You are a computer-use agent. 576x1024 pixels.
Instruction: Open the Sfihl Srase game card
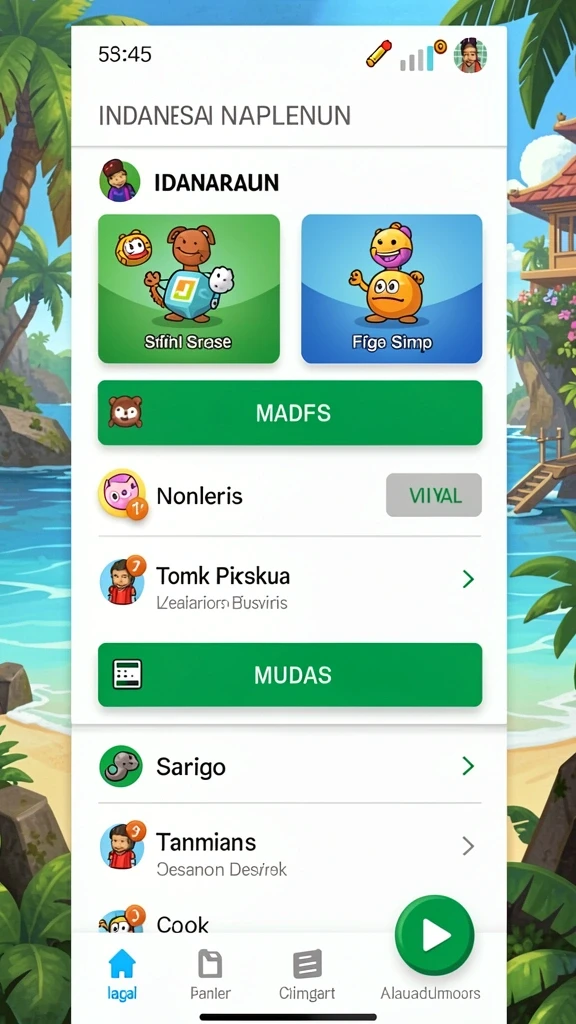tap(189, 289)
